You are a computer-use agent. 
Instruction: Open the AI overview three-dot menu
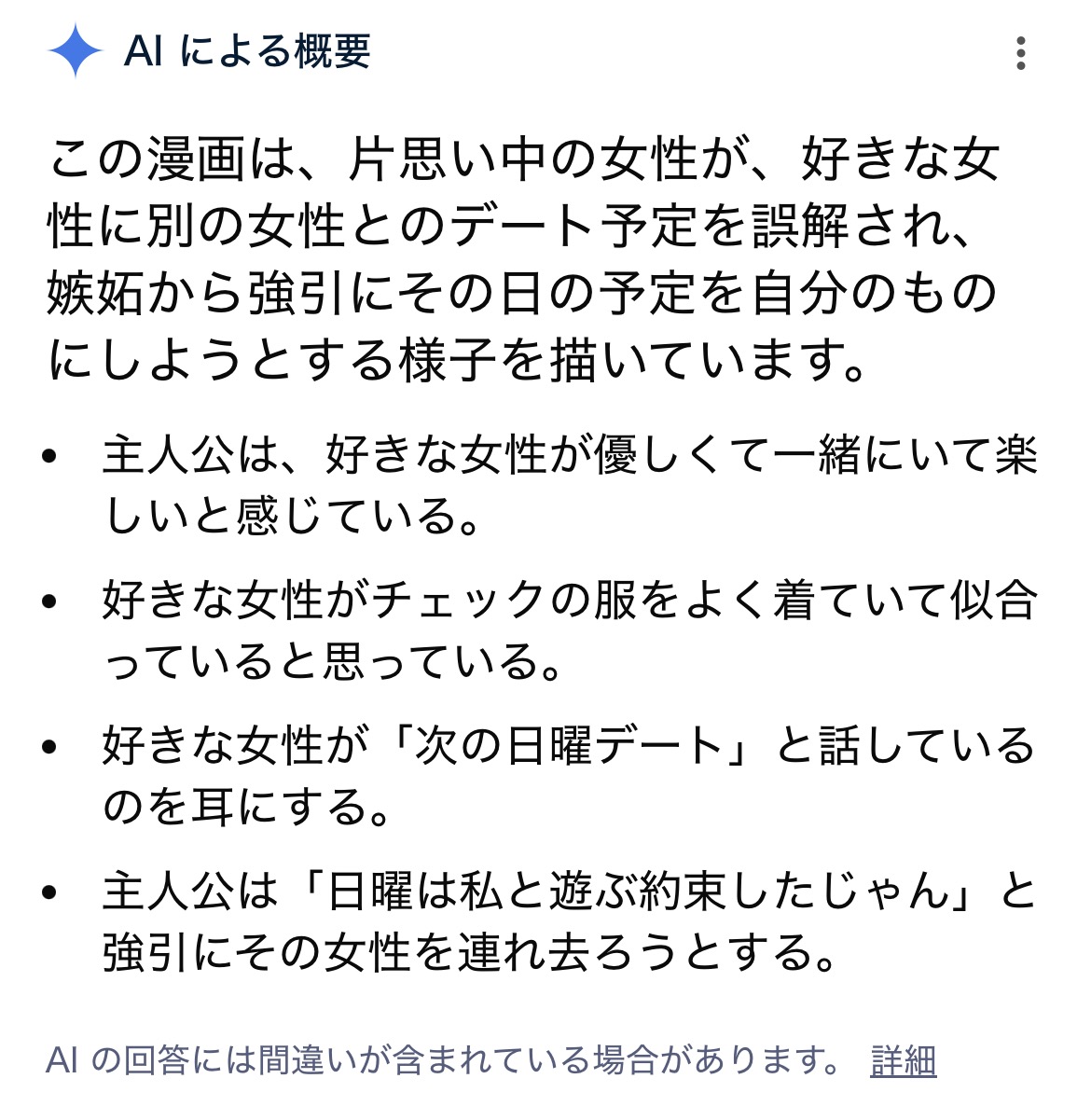pyautogui.click(x=1021, y=53)
